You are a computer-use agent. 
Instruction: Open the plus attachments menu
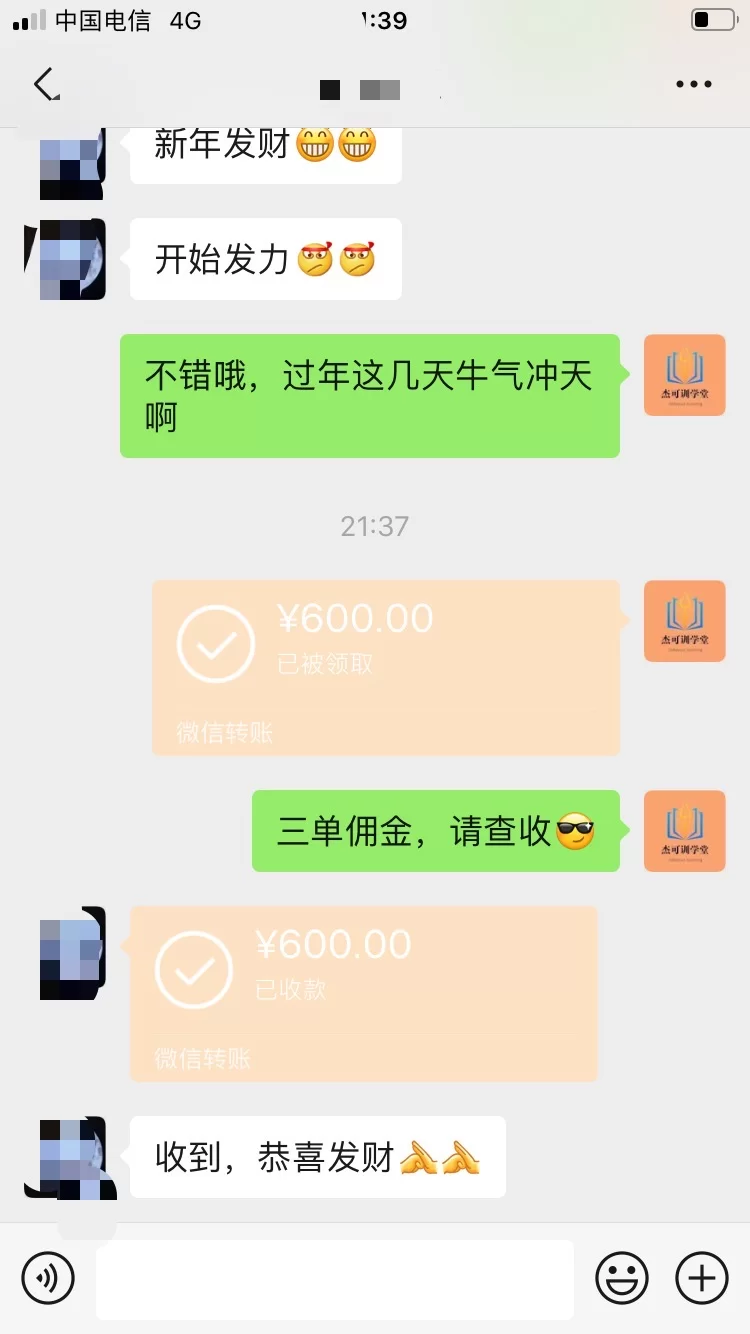[x=701, y=1277]
